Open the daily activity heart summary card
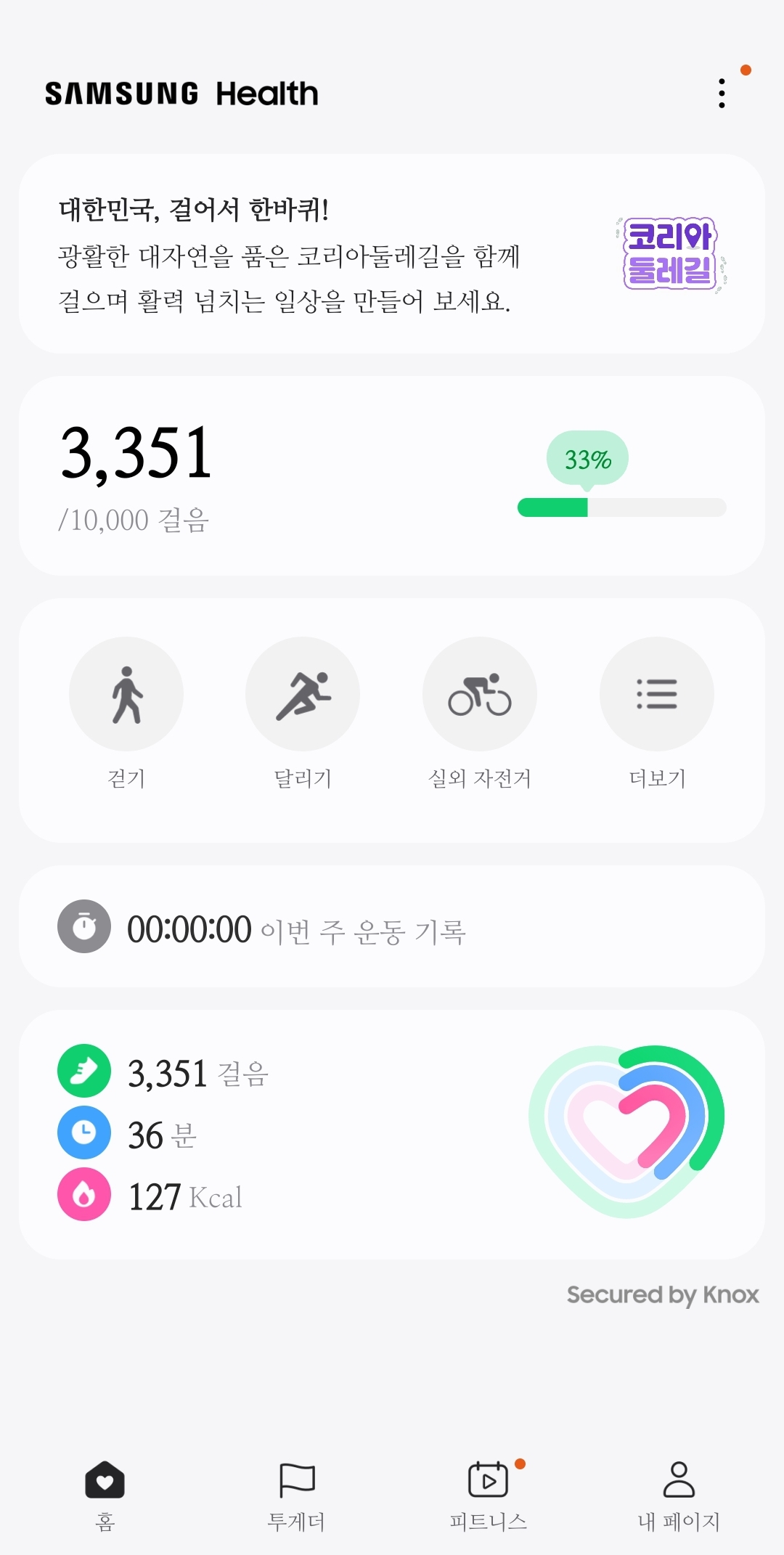This screenshot has height=1555, width=784. click(392, 1134)
